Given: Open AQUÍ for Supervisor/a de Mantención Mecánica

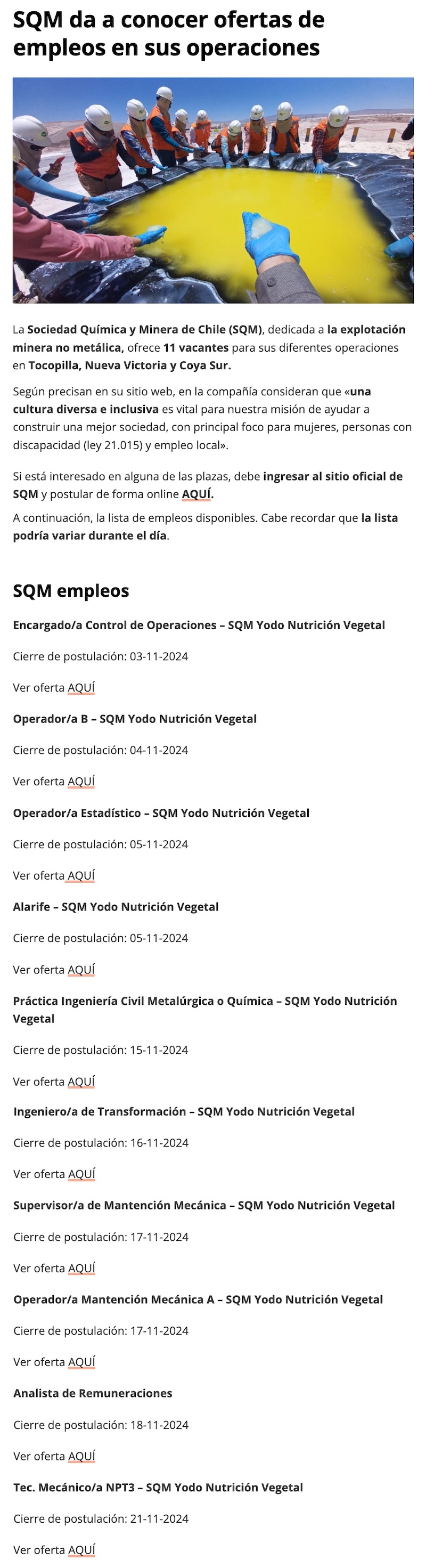Looking at the screenshot, I should (81, 1268).
